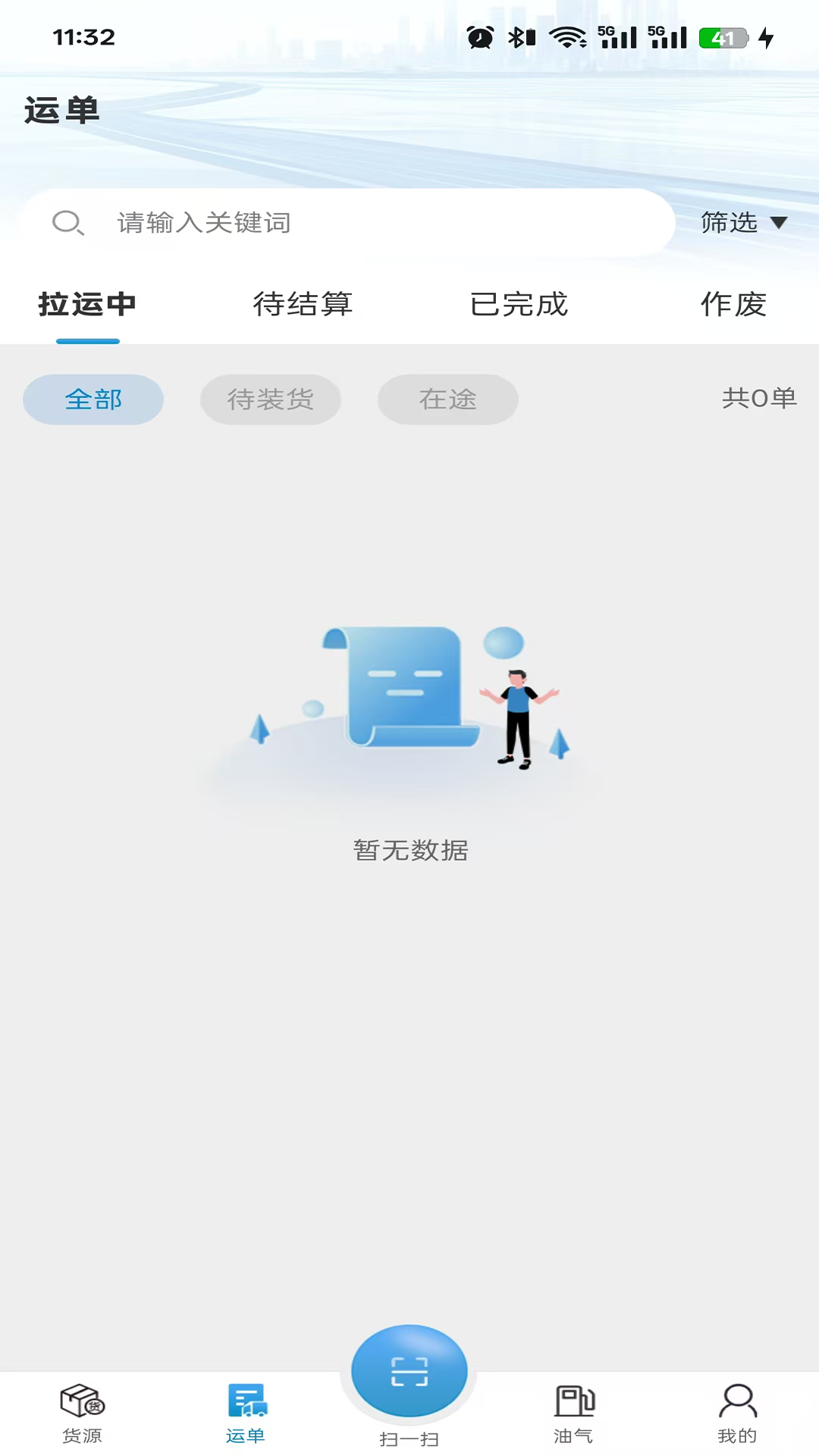Go to the 我的 profile tab
819x1456 pixels.
point(737,1414)
